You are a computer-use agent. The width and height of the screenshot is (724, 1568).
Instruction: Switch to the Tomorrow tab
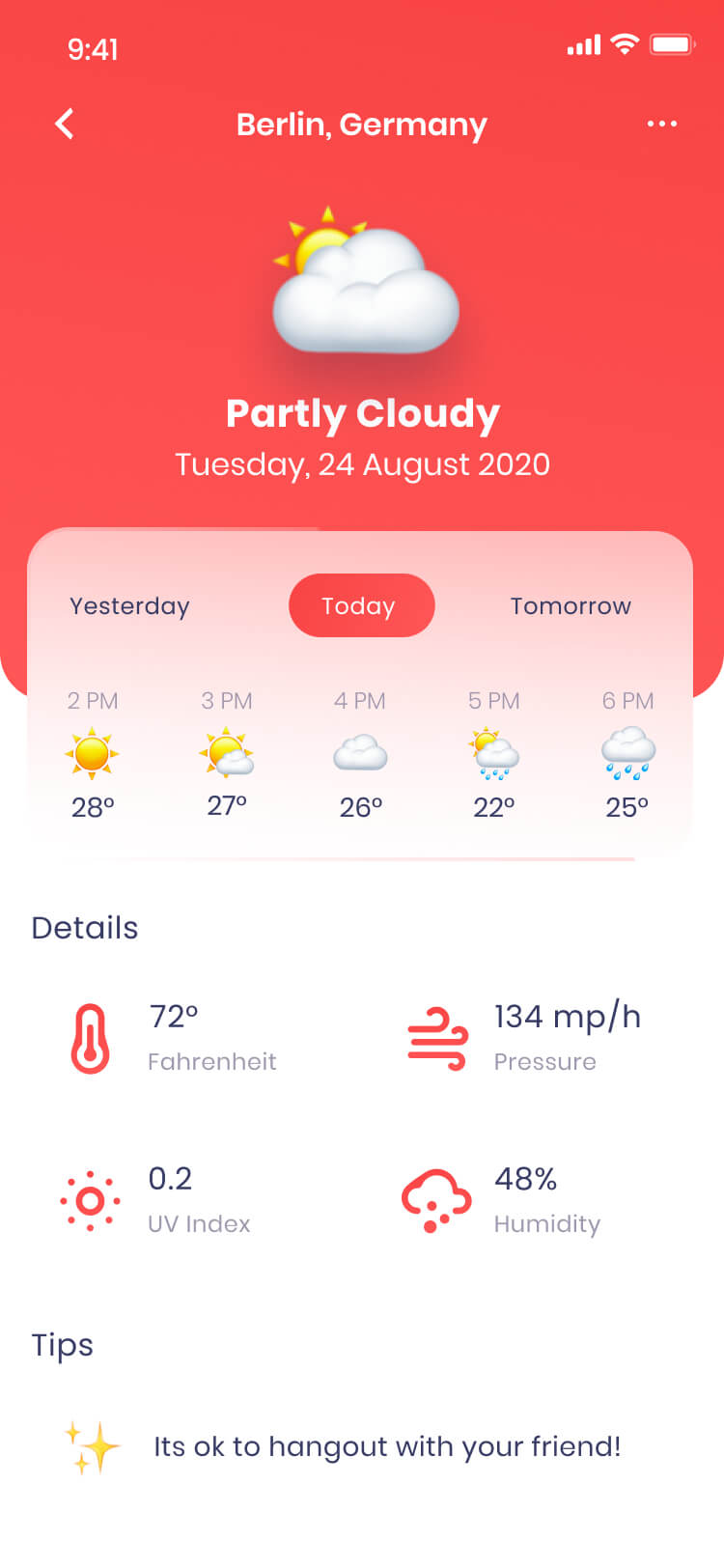coord(571,606)
